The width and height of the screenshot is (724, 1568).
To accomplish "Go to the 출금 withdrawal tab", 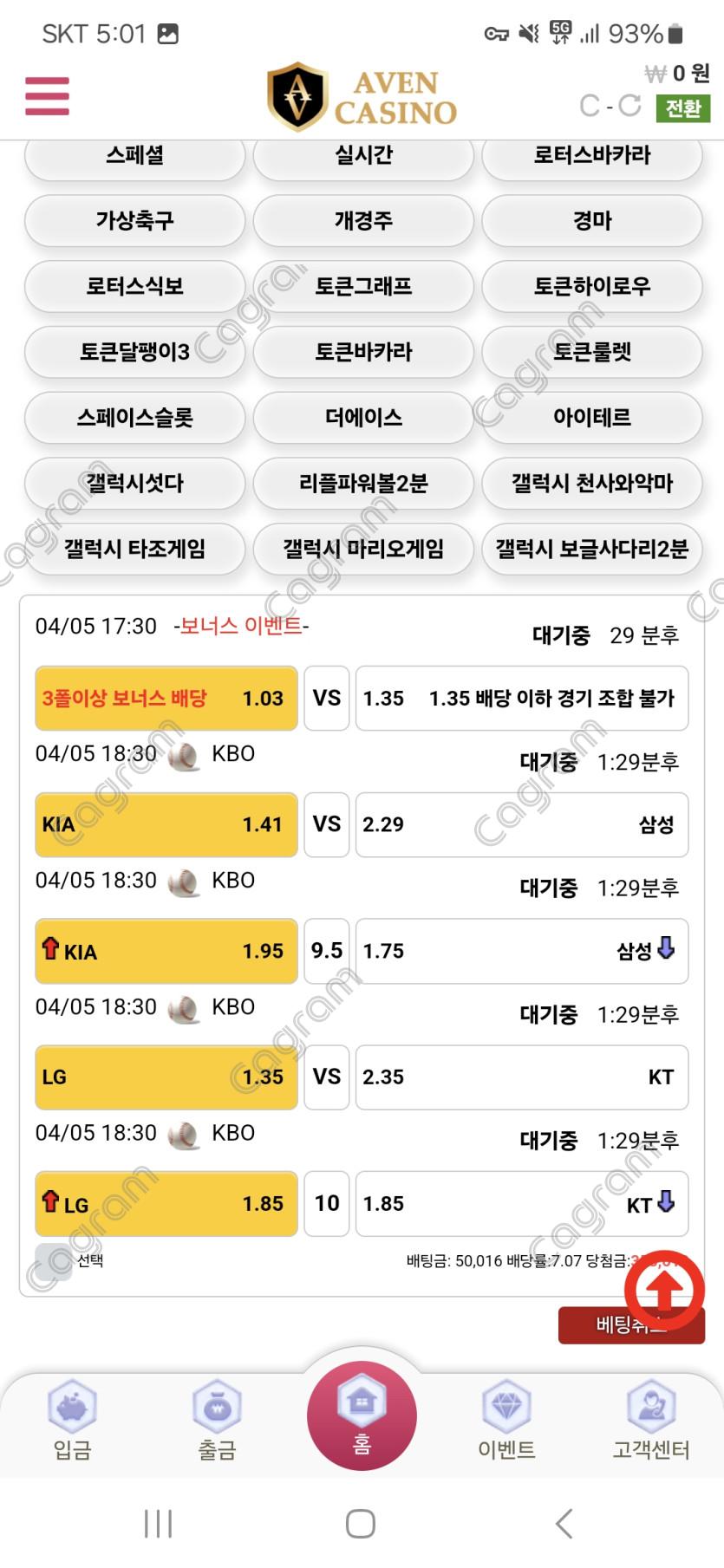I will [x=217, y=1418].
